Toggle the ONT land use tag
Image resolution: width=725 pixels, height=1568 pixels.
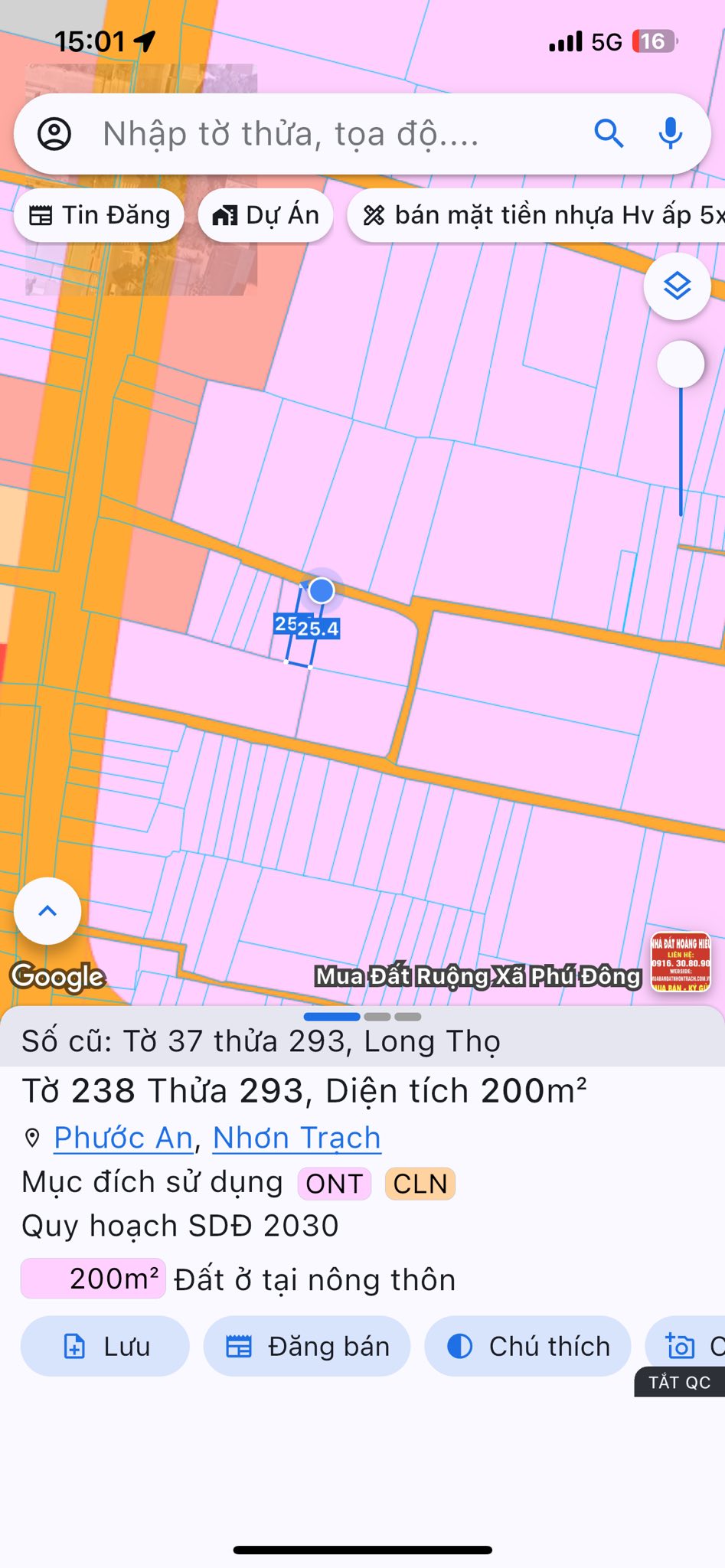[334, 1184]
